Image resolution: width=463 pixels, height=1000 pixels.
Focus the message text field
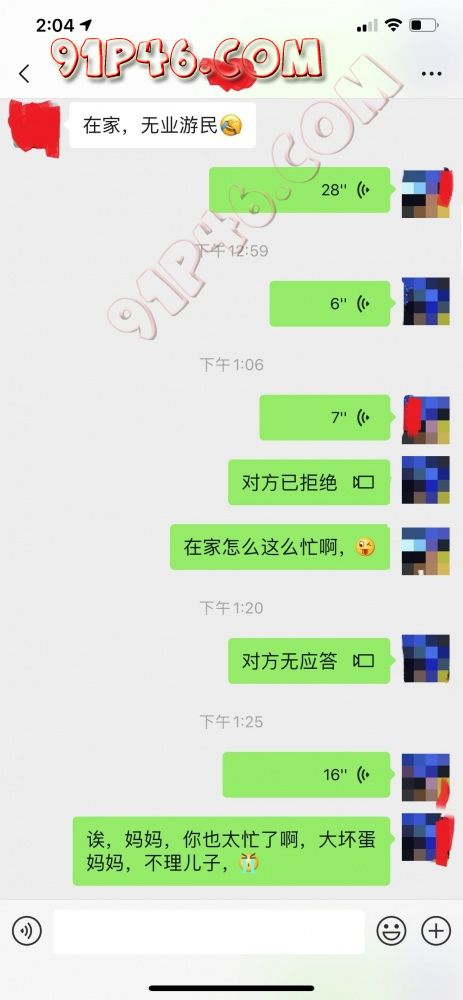pyautogui.click(x=209, y=932)
